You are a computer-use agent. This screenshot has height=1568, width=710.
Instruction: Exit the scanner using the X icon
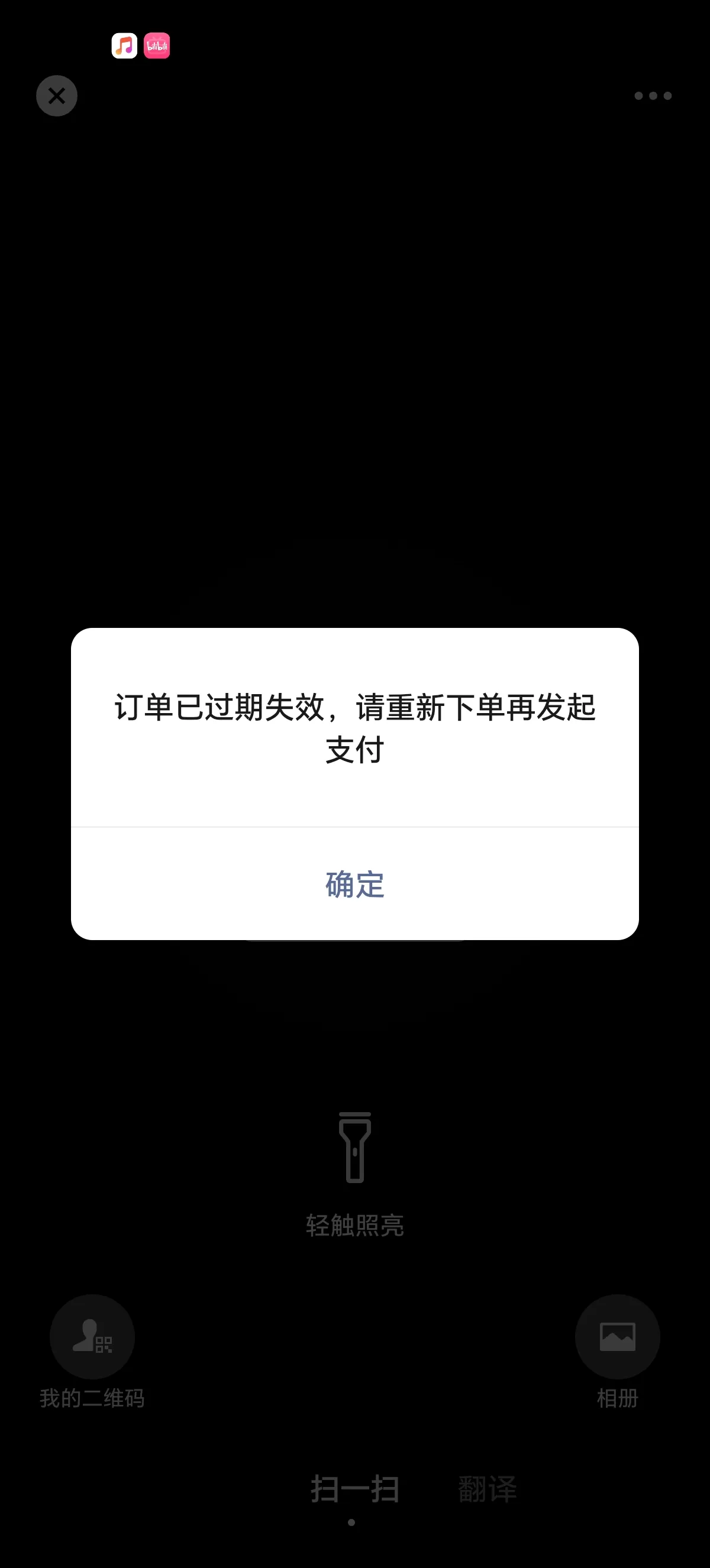click(x=57, y=96)
